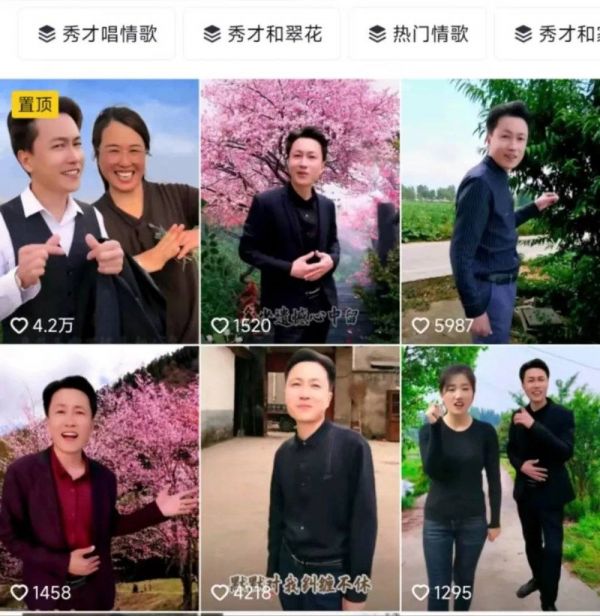Open the pinned video with 4.2万 likes
The height and width of the screenshot is (616, 600).
tap(99, 211)
